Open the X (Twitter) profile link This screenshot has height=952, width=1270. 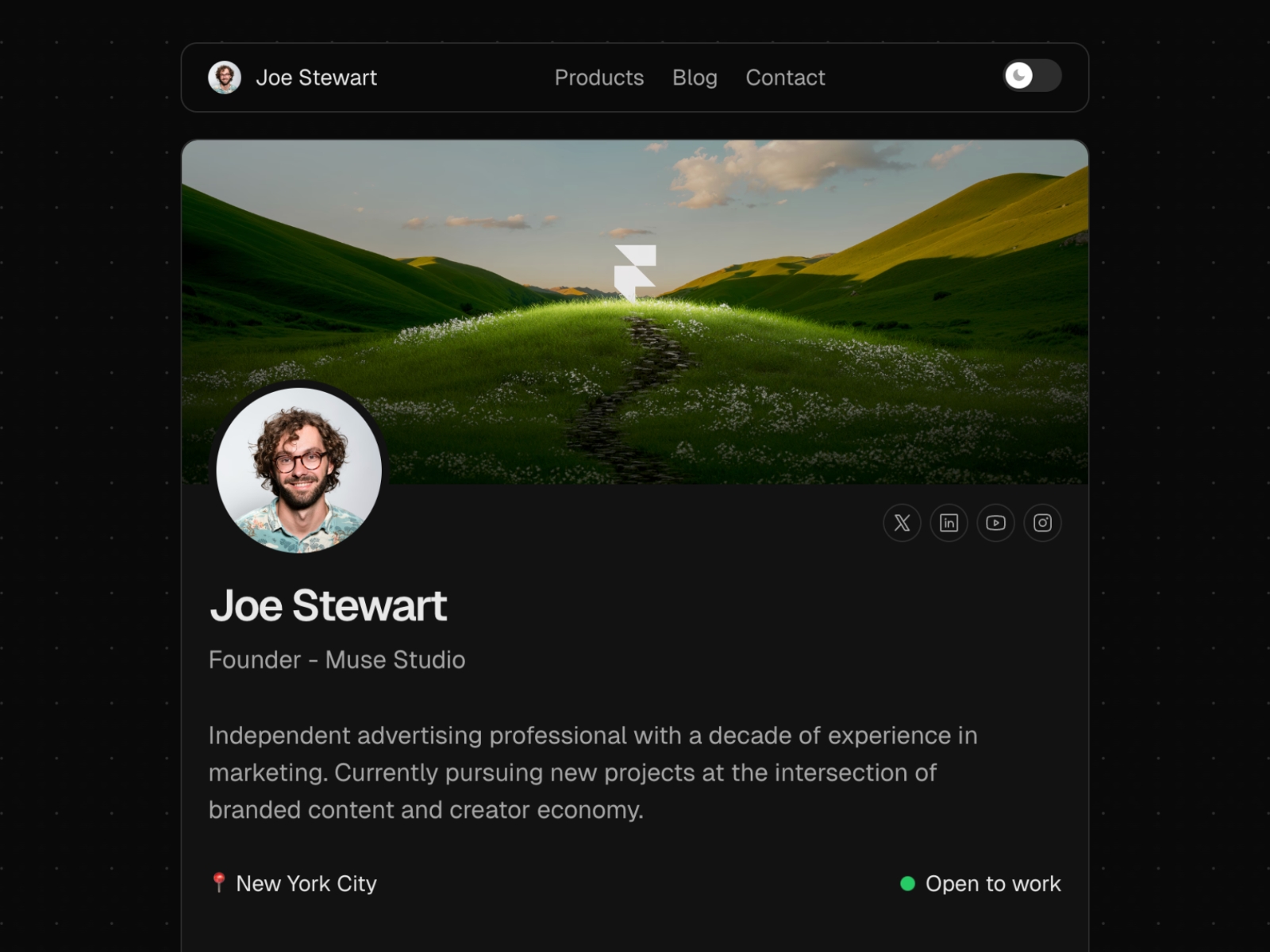[902, 523]
